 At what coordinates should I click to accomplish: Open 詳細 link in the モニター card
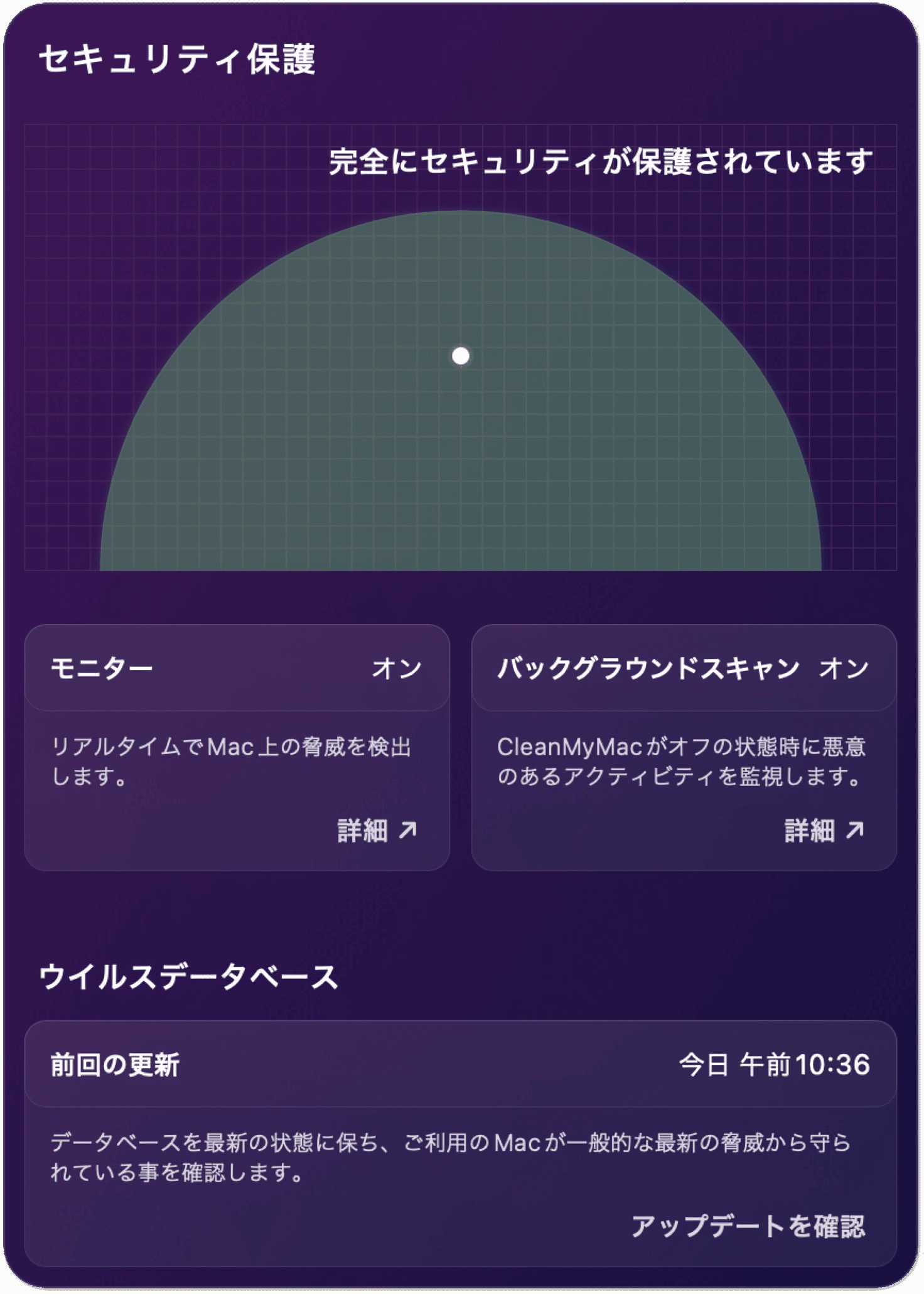click(377, 831)
